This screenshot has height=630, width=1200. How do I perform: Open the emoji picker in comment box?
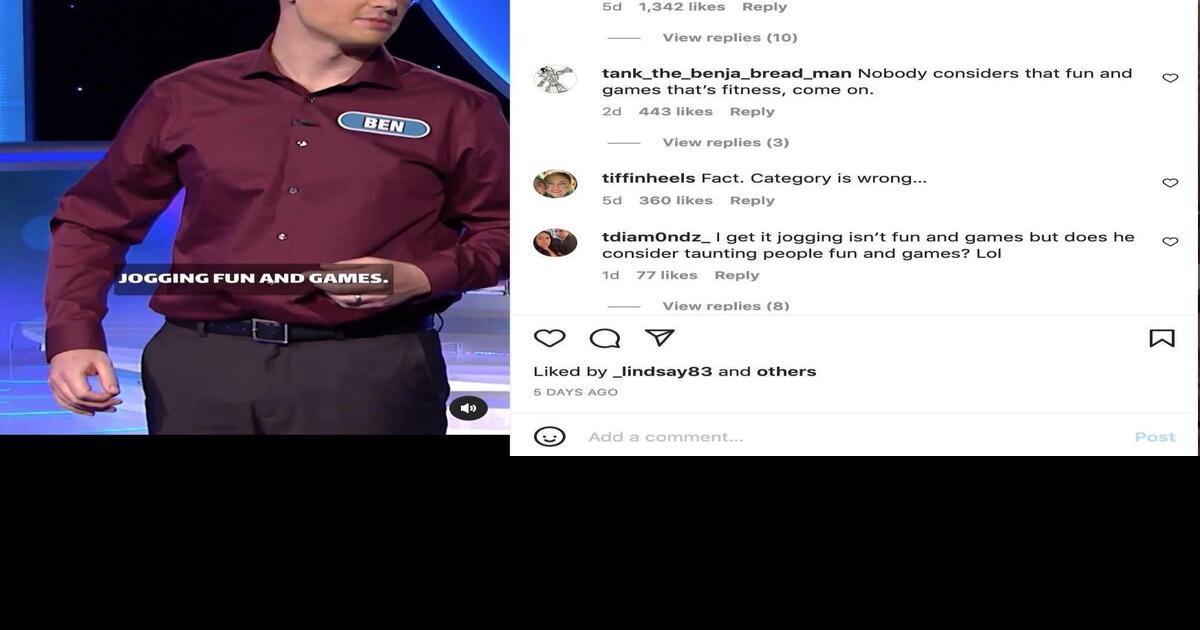coord(549,437)
